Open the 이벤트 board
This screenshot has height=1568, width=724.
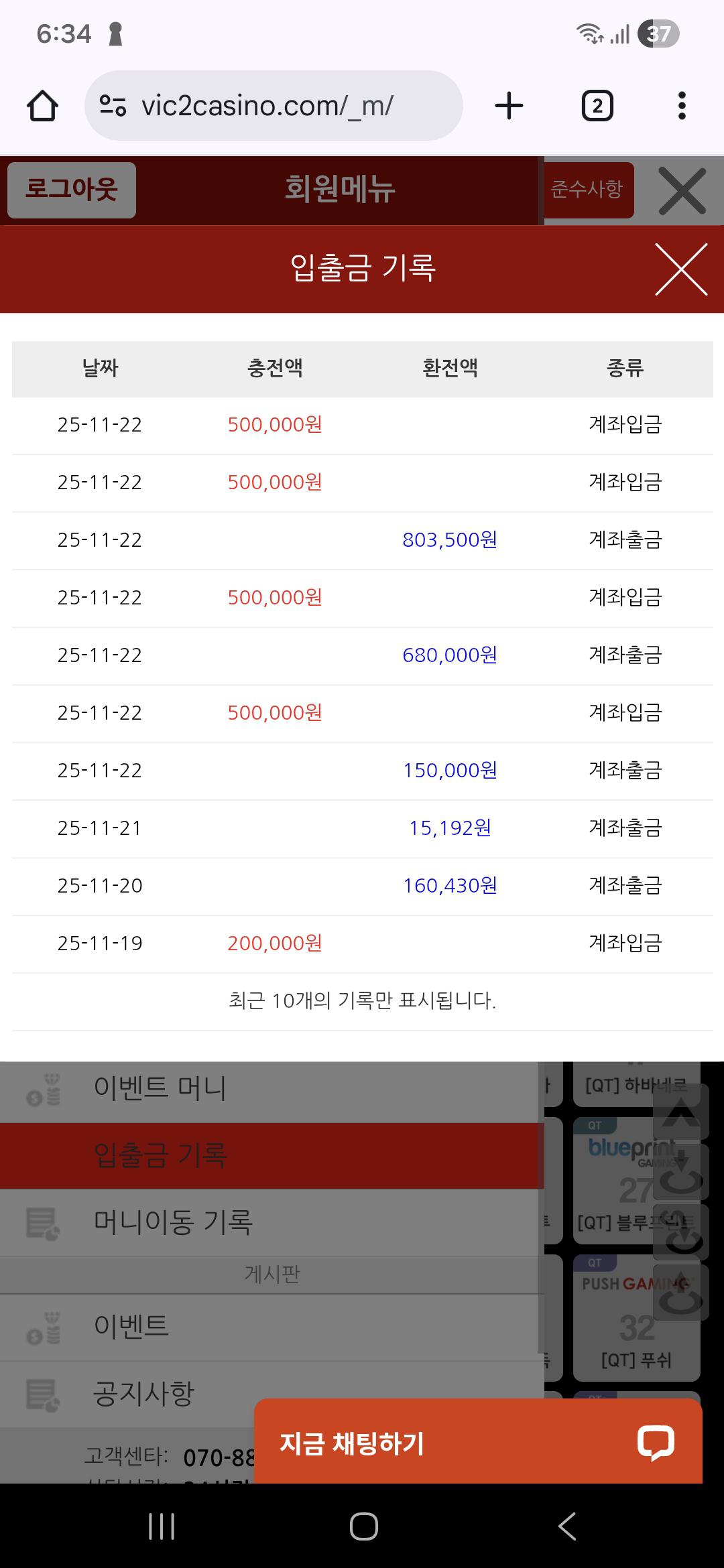pos(131,1326)
